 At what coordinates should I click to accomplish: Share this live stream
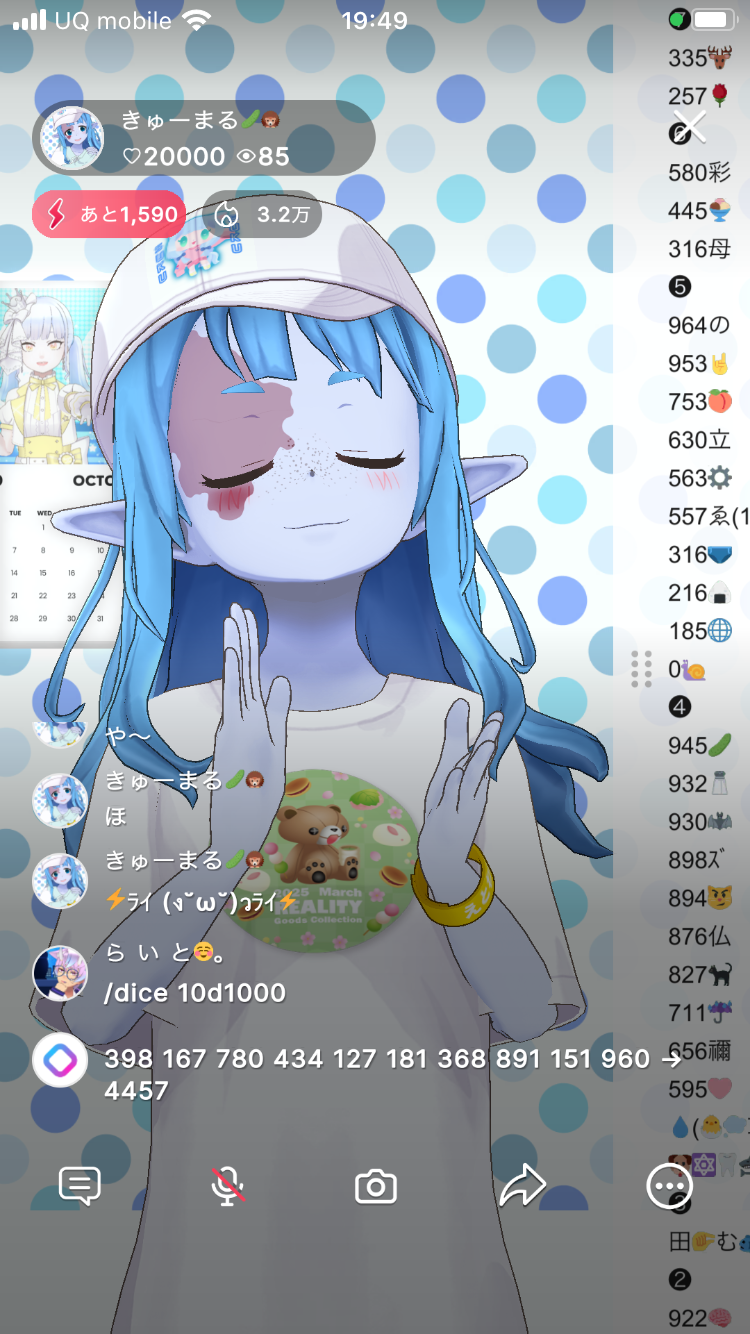pos(522,1187)
